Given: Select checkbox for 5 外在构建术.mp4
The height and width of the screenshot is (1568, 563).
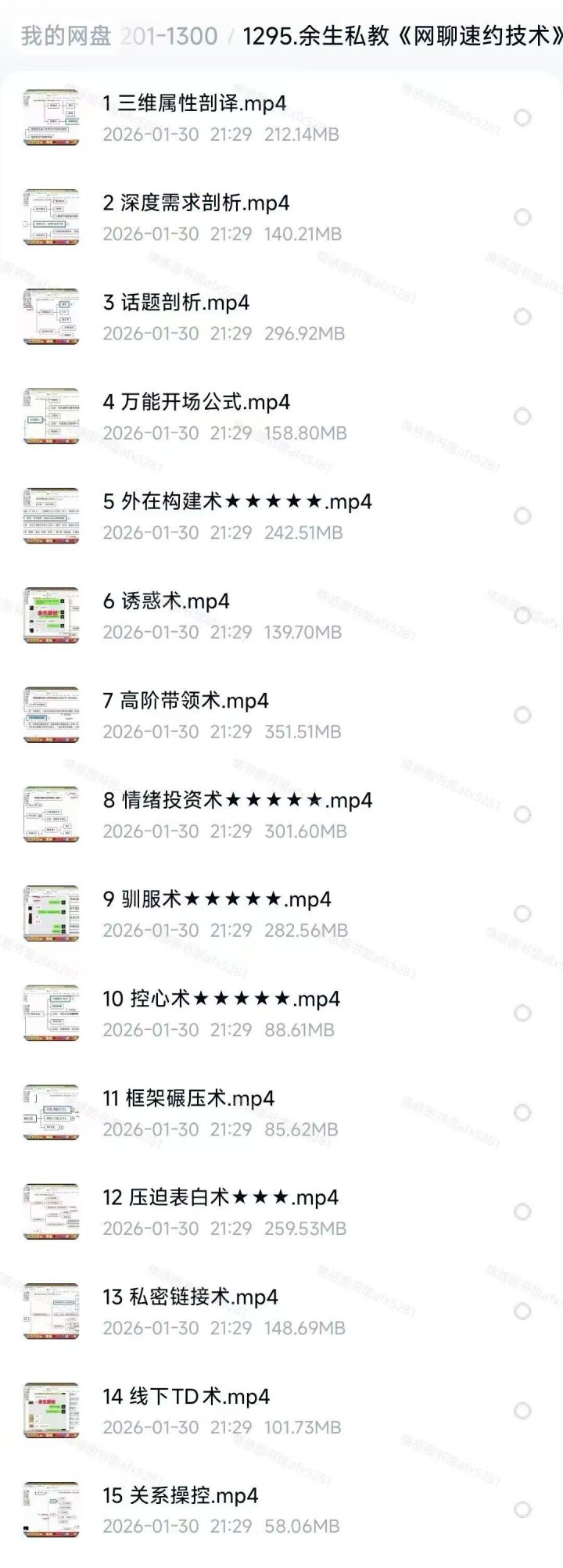Looking at the screenshot, I should point(522,515).
